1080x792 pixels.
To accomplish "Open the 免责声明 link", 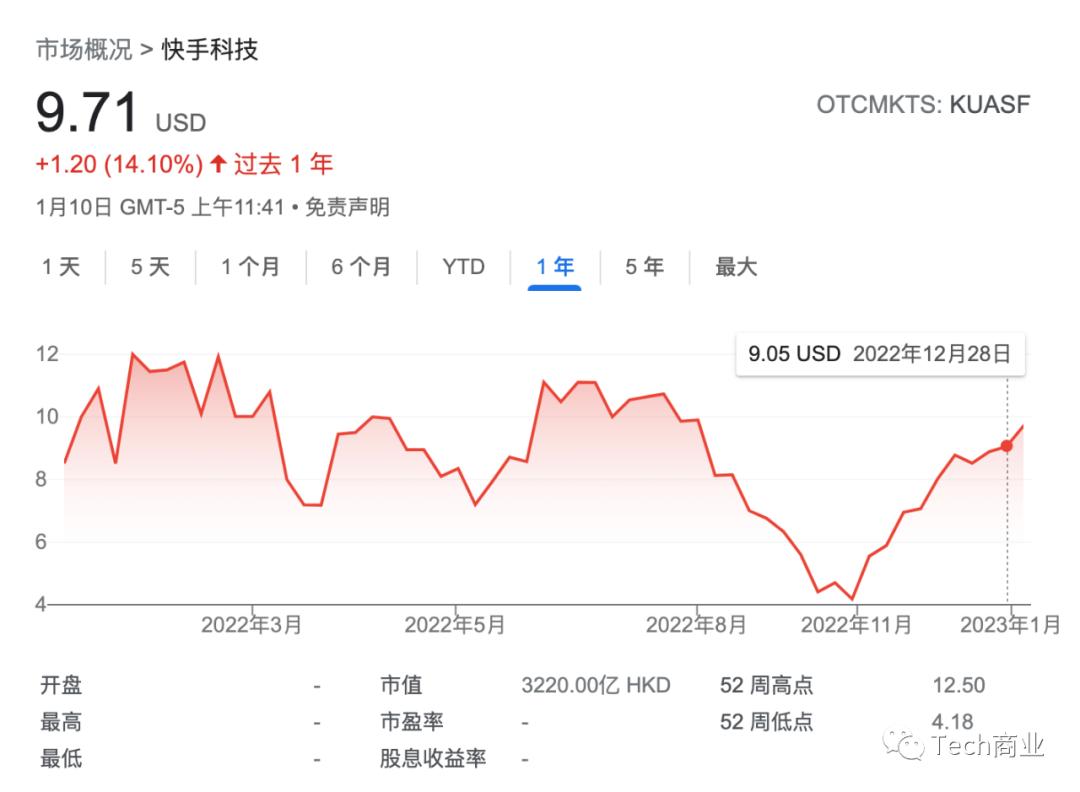I will click(x=347, y=207).
